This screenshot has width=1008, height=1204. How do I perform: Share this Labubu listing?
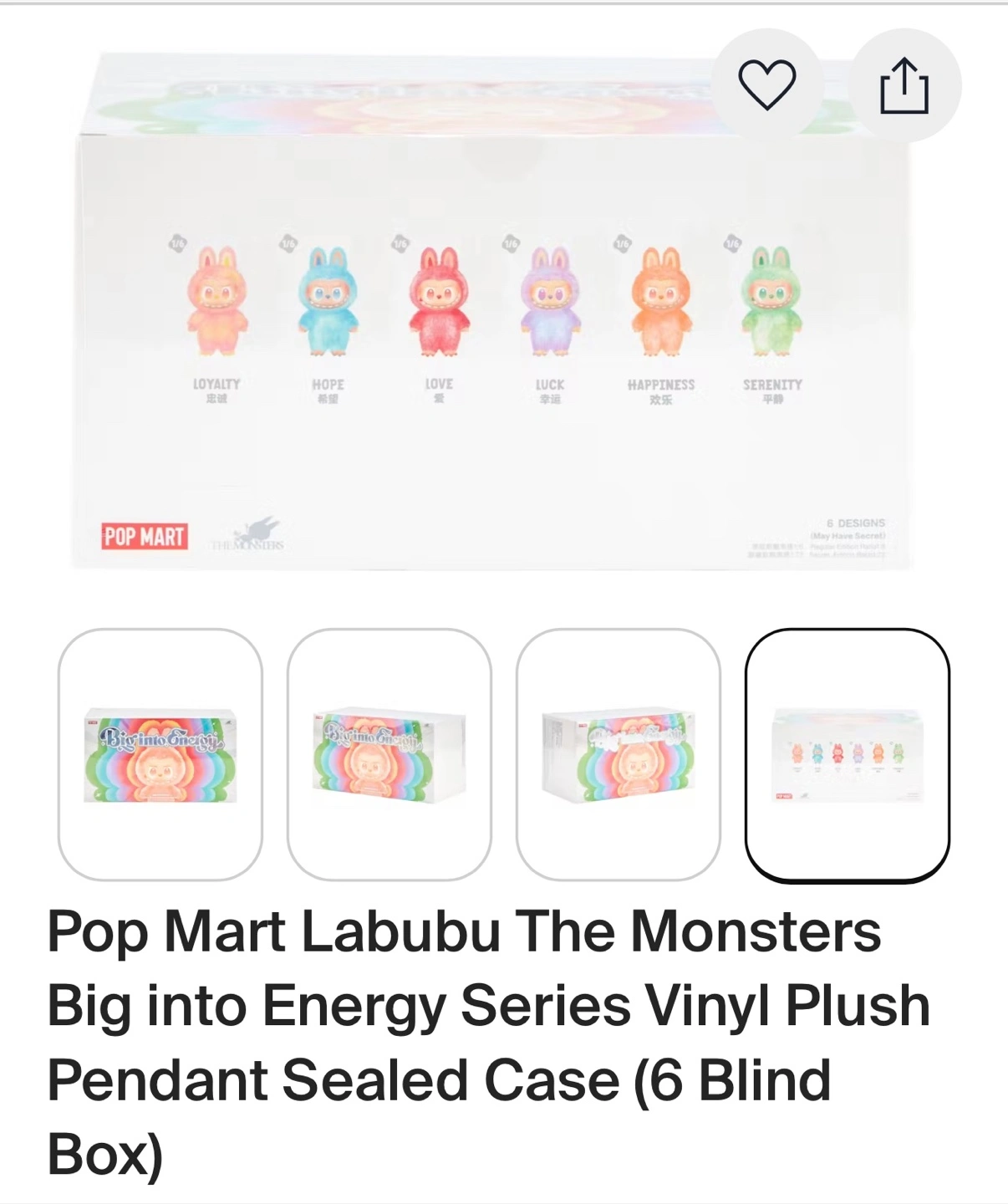pyautogui.click(x=904, y=84)
